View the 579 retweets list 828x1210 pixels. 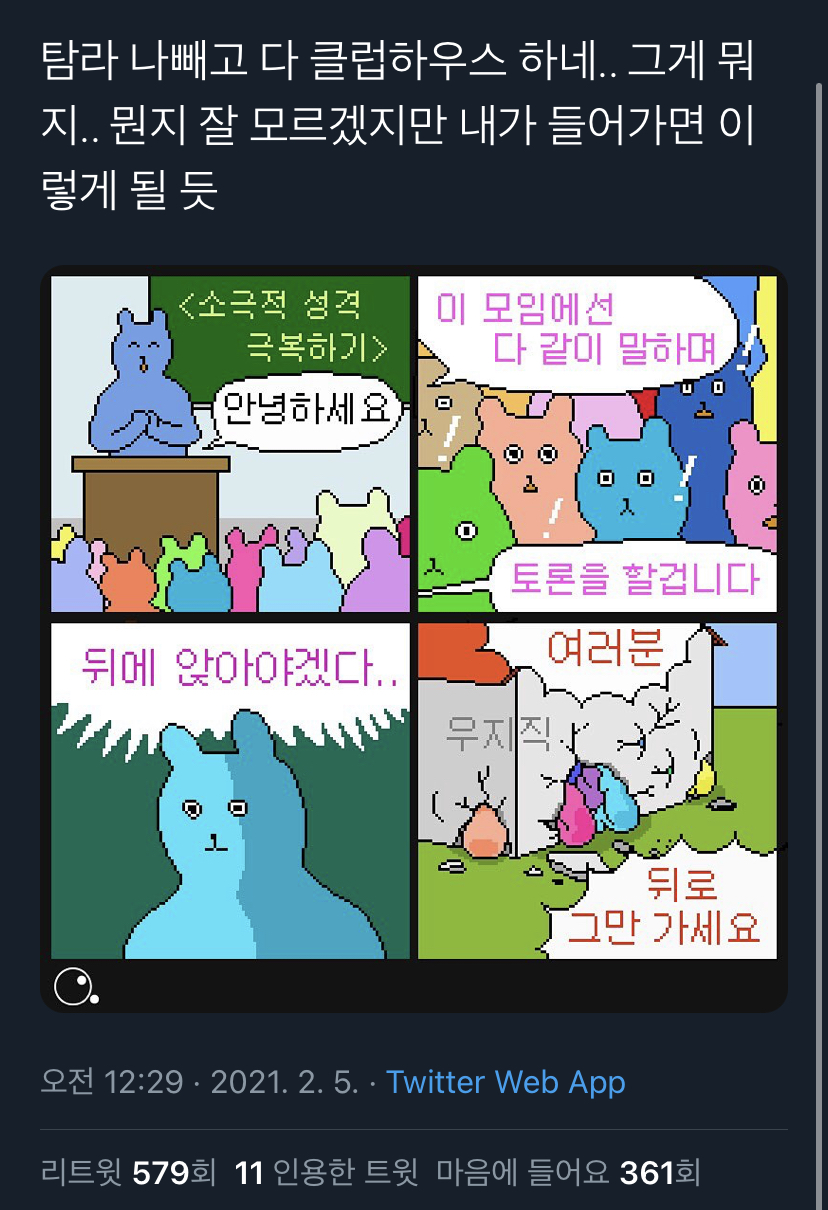pyautogui.click(x=128, y=1172)
